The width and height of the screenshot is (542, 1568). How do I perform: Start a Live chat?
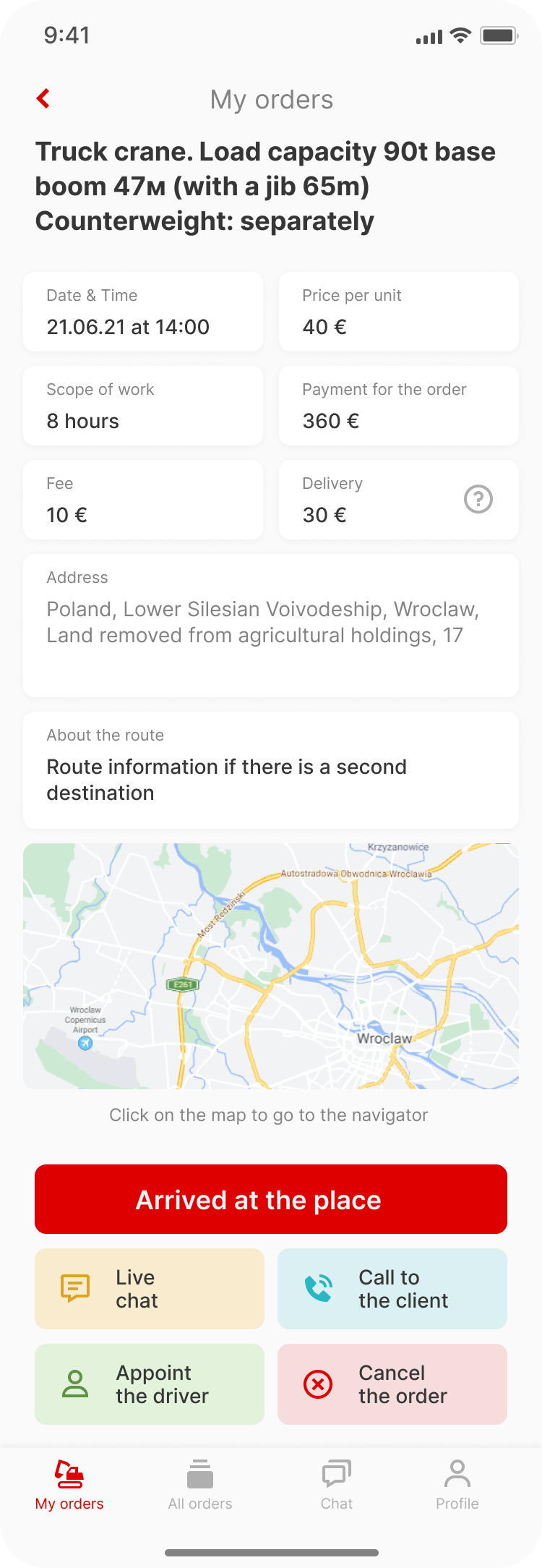(150, 1289)
